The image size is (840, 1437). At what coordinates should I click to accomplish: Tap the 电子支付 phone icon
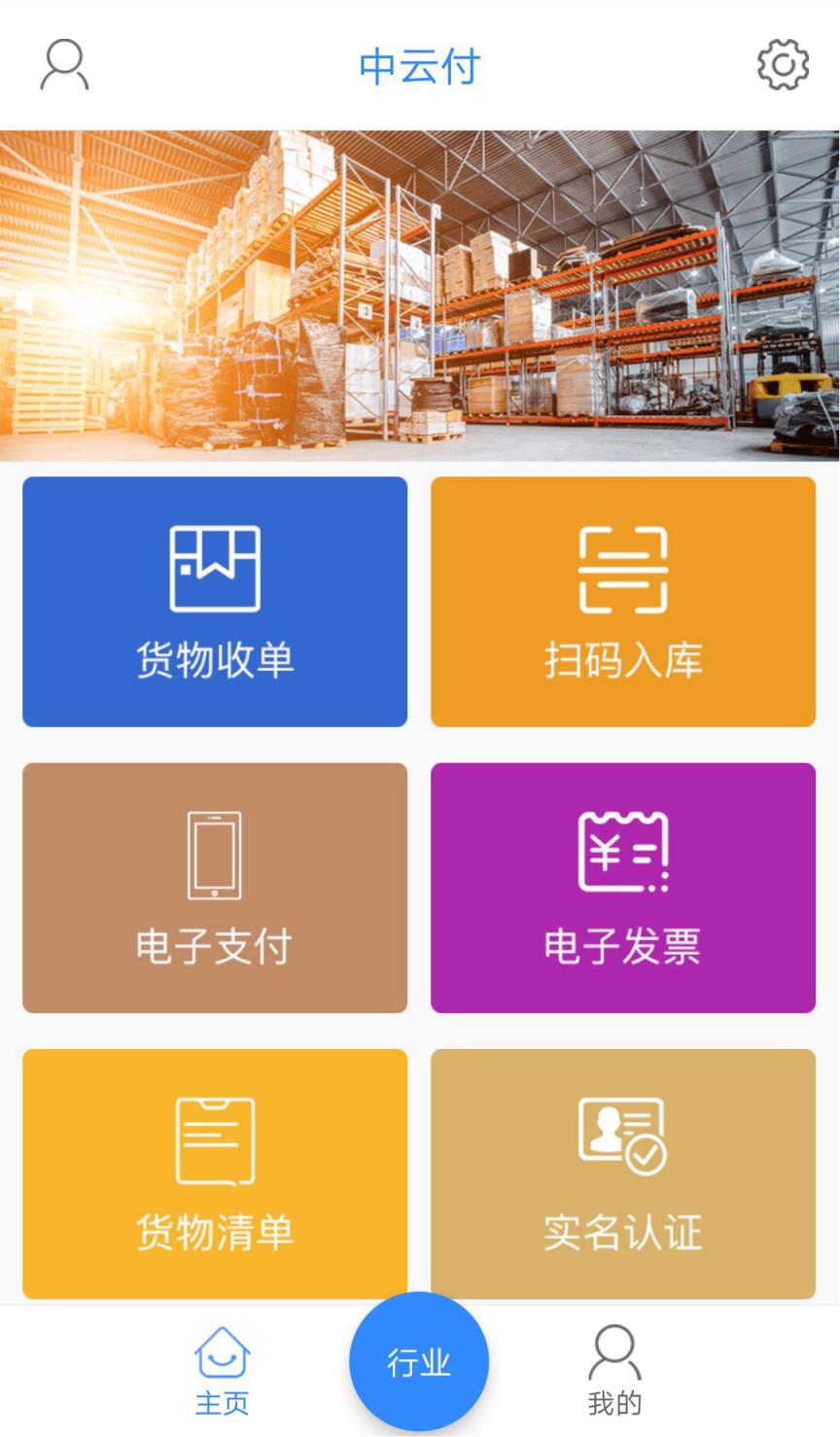click(x=214, y=854)
